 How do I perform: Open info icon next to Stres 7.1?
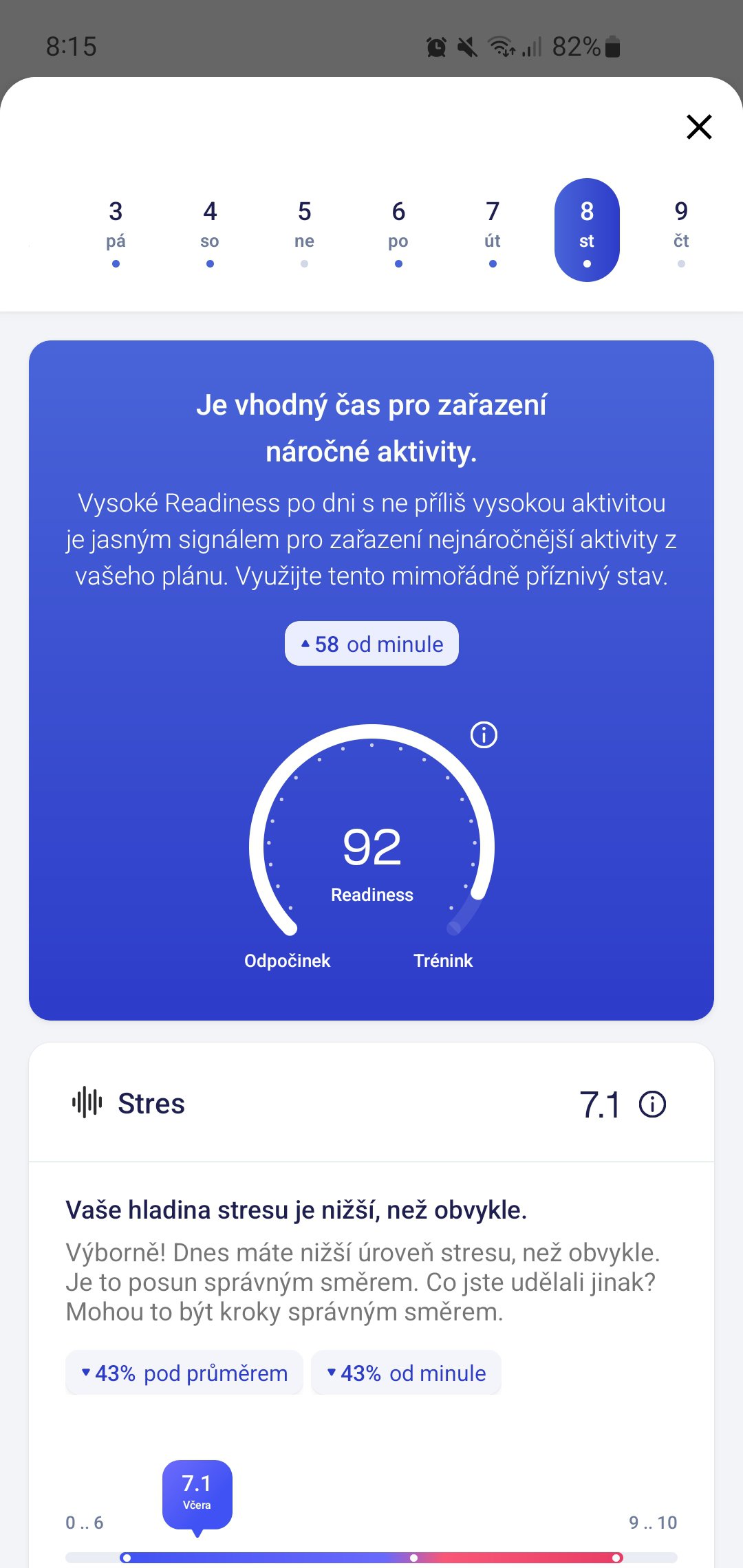pos(652,1104)
